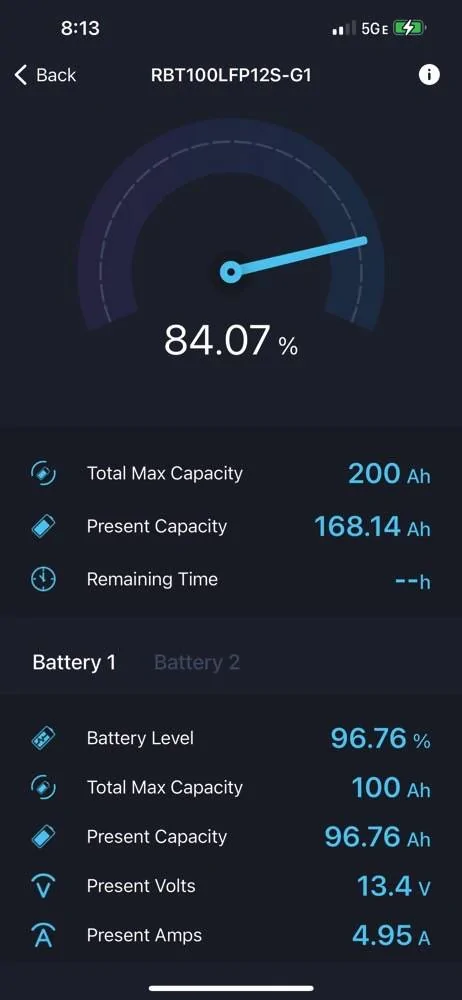Open the battery info icon
The image size is (462, 1000).
pos(429,75)
